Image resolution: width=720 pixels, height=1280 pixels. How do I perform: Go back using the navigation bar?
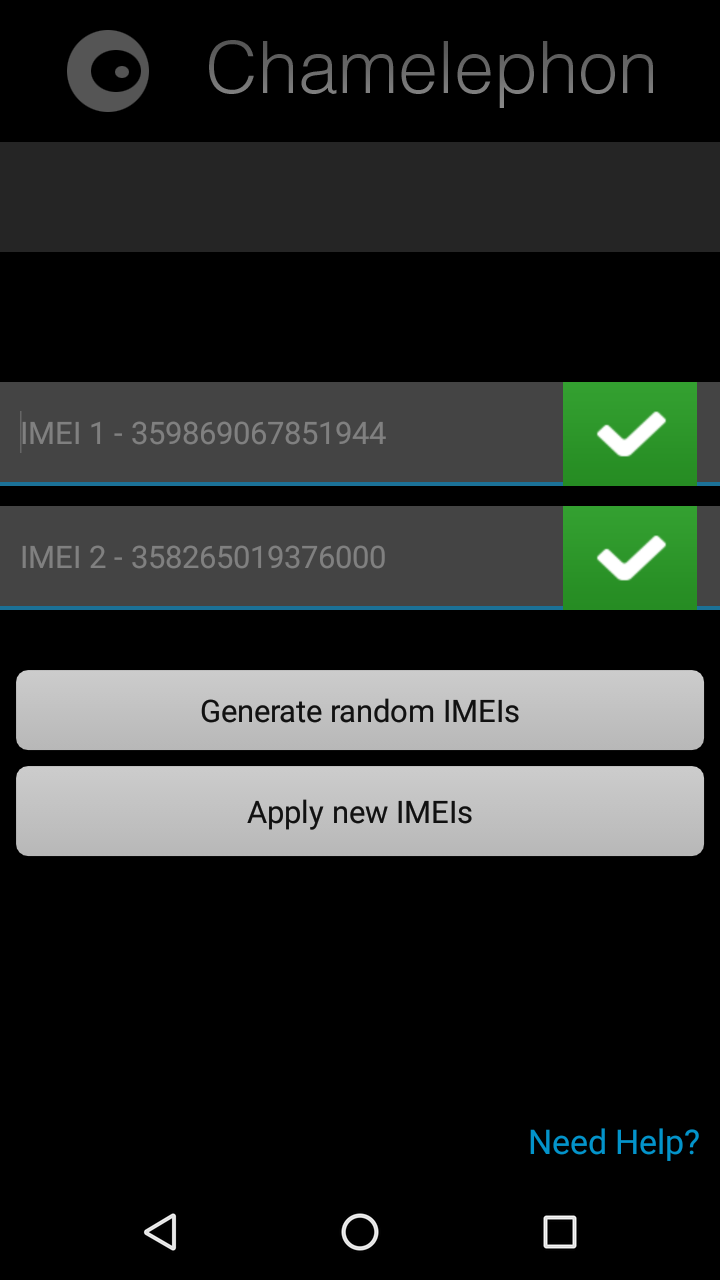click(x=160, y=1232)
